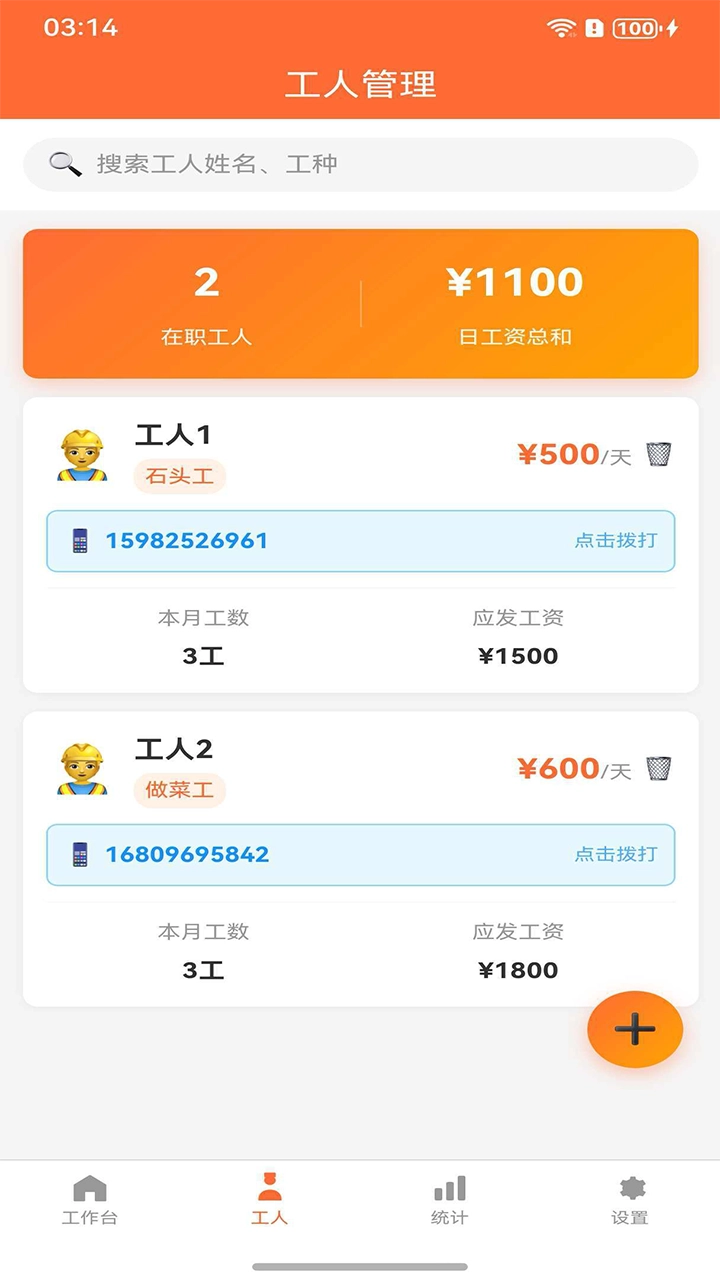Click the delete trash icon for 工人2
Image resolution: width=720 pixels, height=1280 pixels.
click(658, 768)
